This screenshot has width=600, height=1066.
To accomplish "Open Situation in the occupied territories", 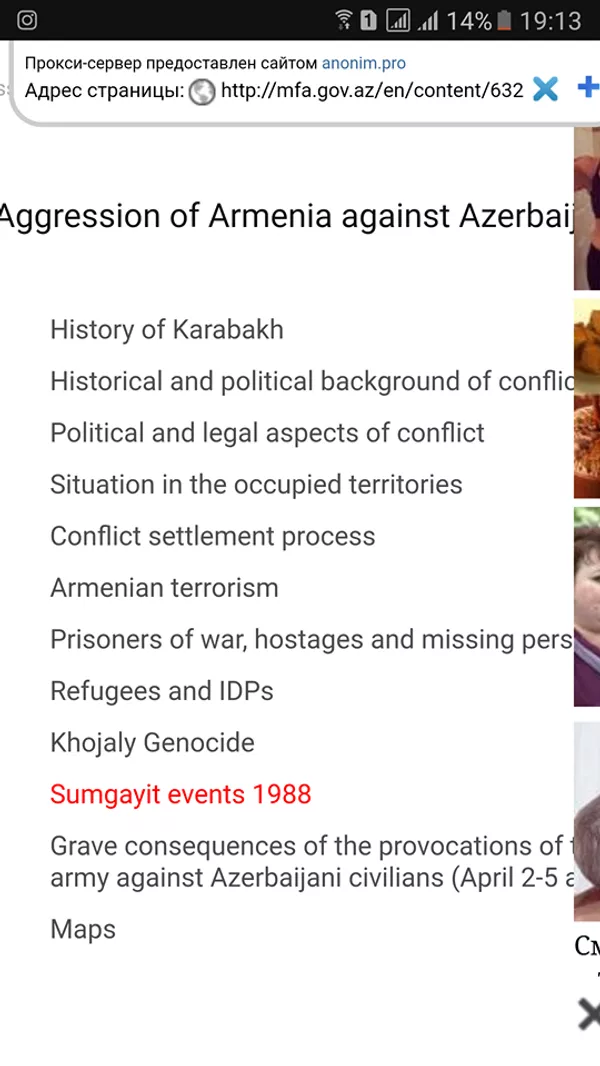I will pos(256,485).
